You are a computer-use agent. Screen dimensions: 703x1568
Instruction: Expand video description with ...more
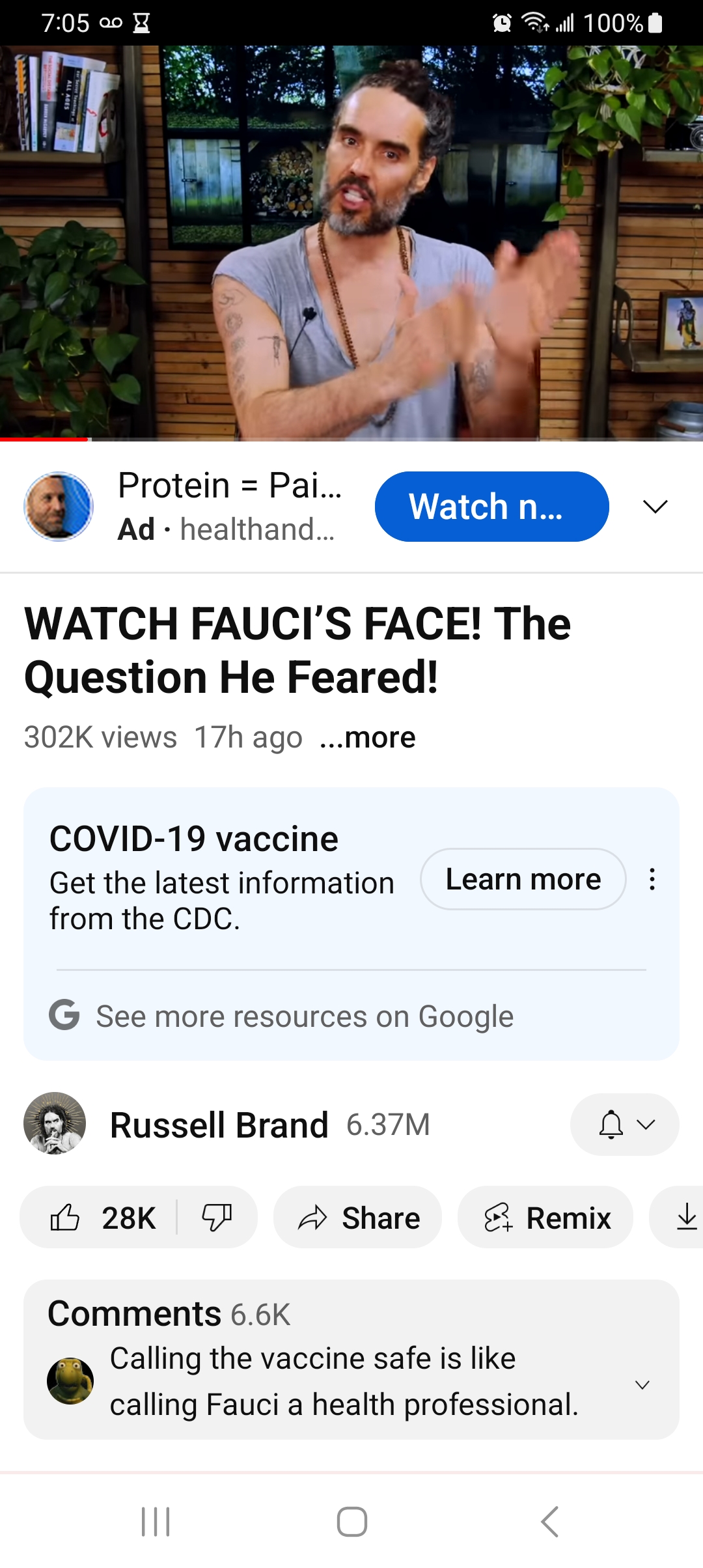pos(368,738)
